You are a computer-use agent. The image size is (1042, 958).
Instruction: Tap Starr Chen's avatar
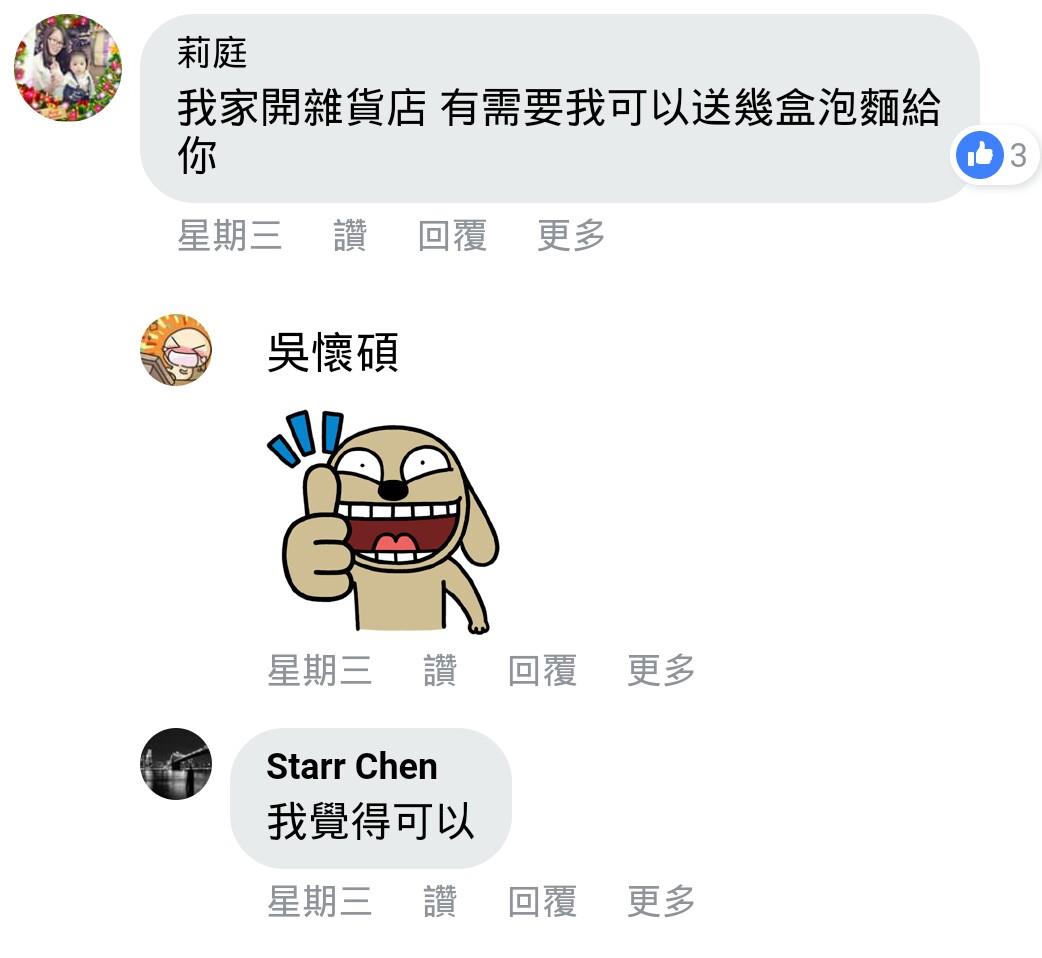[176, 763]
